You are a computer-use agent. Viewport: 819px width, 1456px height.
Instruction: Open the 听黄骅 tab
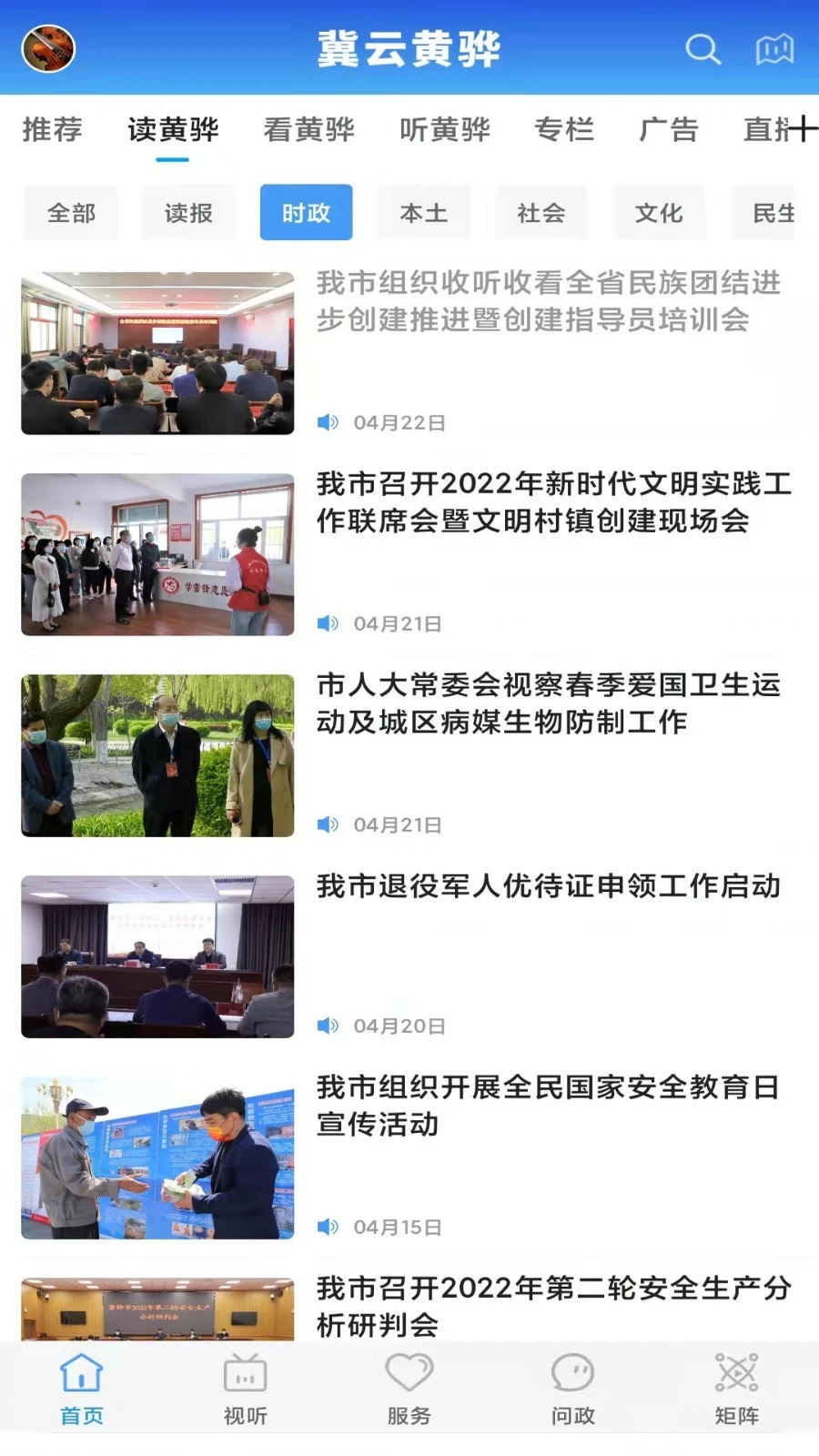(444, 130)
